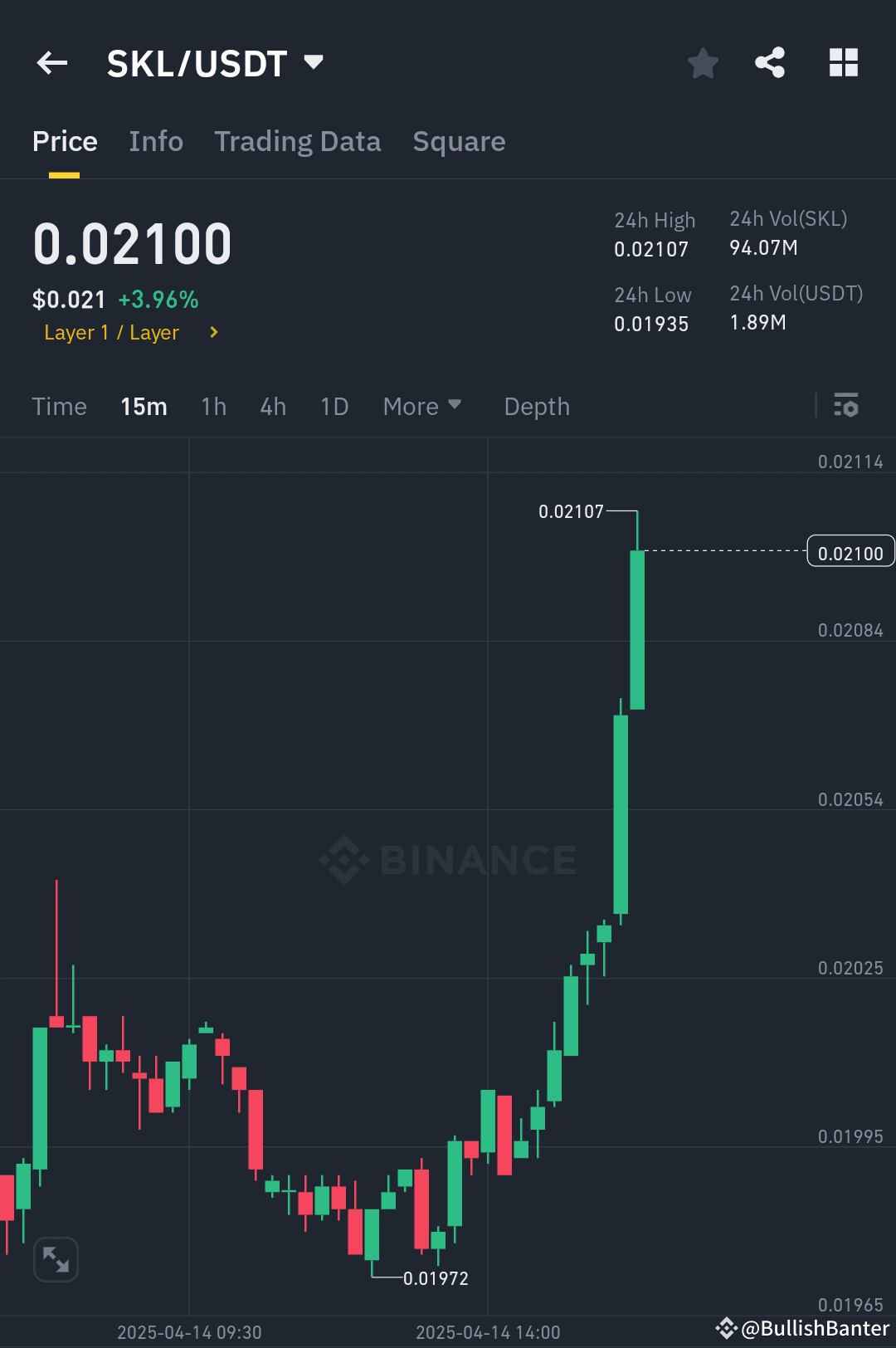Switch to the Trading Data tab
This screenshot has height=1348, width=896.
(298, 141)
